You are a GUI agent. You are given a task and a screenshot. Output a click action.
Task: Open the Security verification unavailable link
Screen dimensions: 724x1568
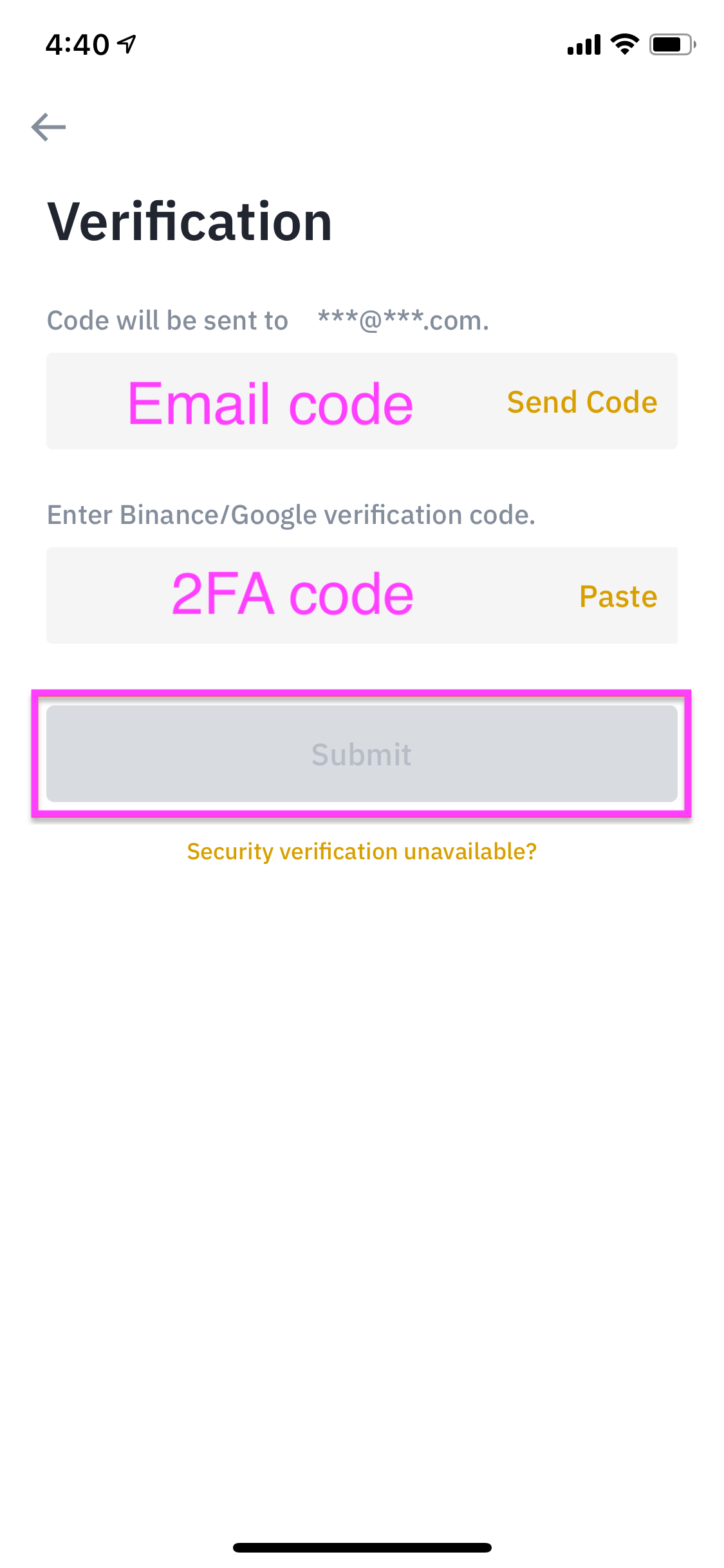click(361, 852)
